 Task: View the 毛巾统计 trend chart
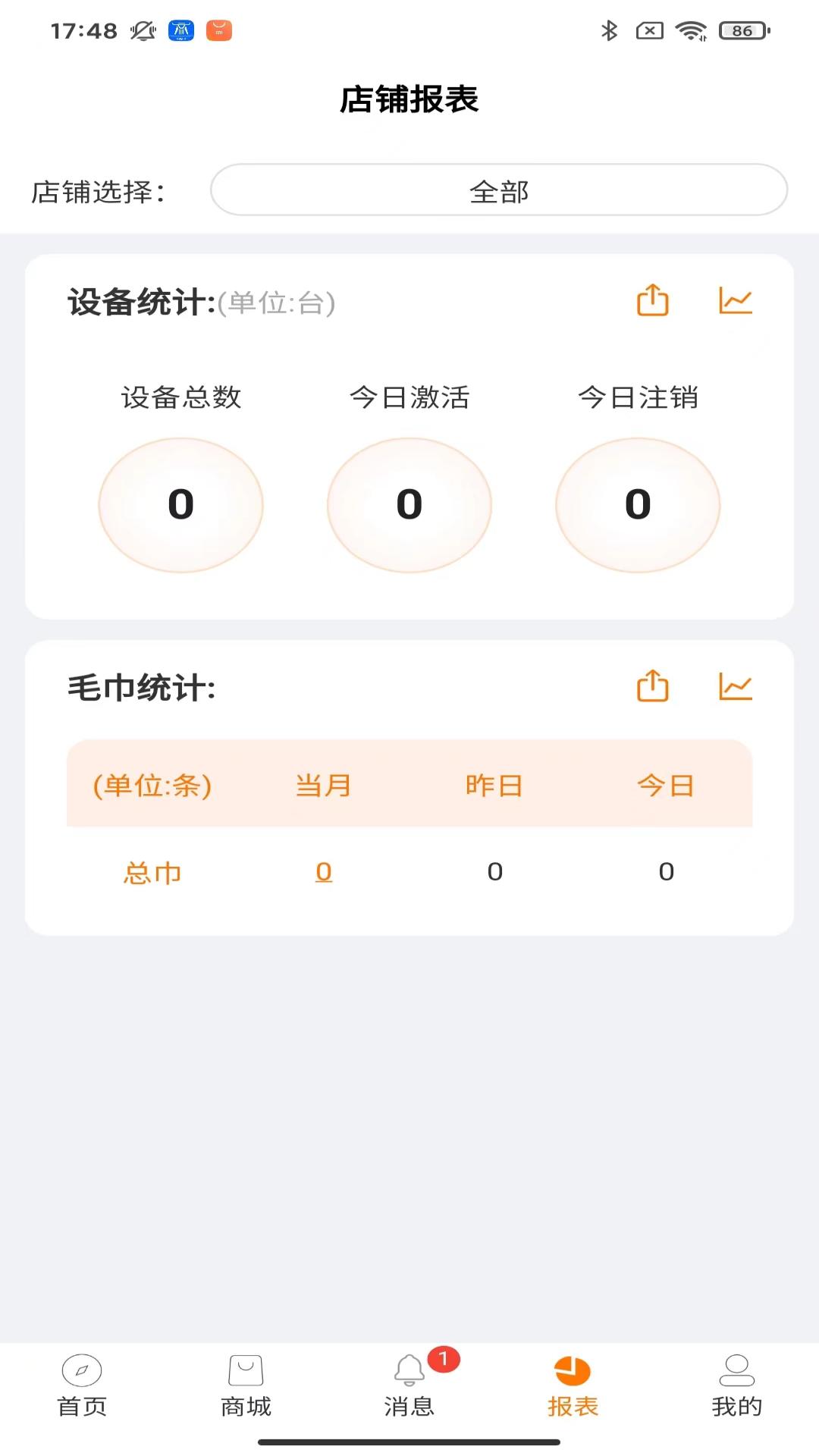click(x=735, y=686)
